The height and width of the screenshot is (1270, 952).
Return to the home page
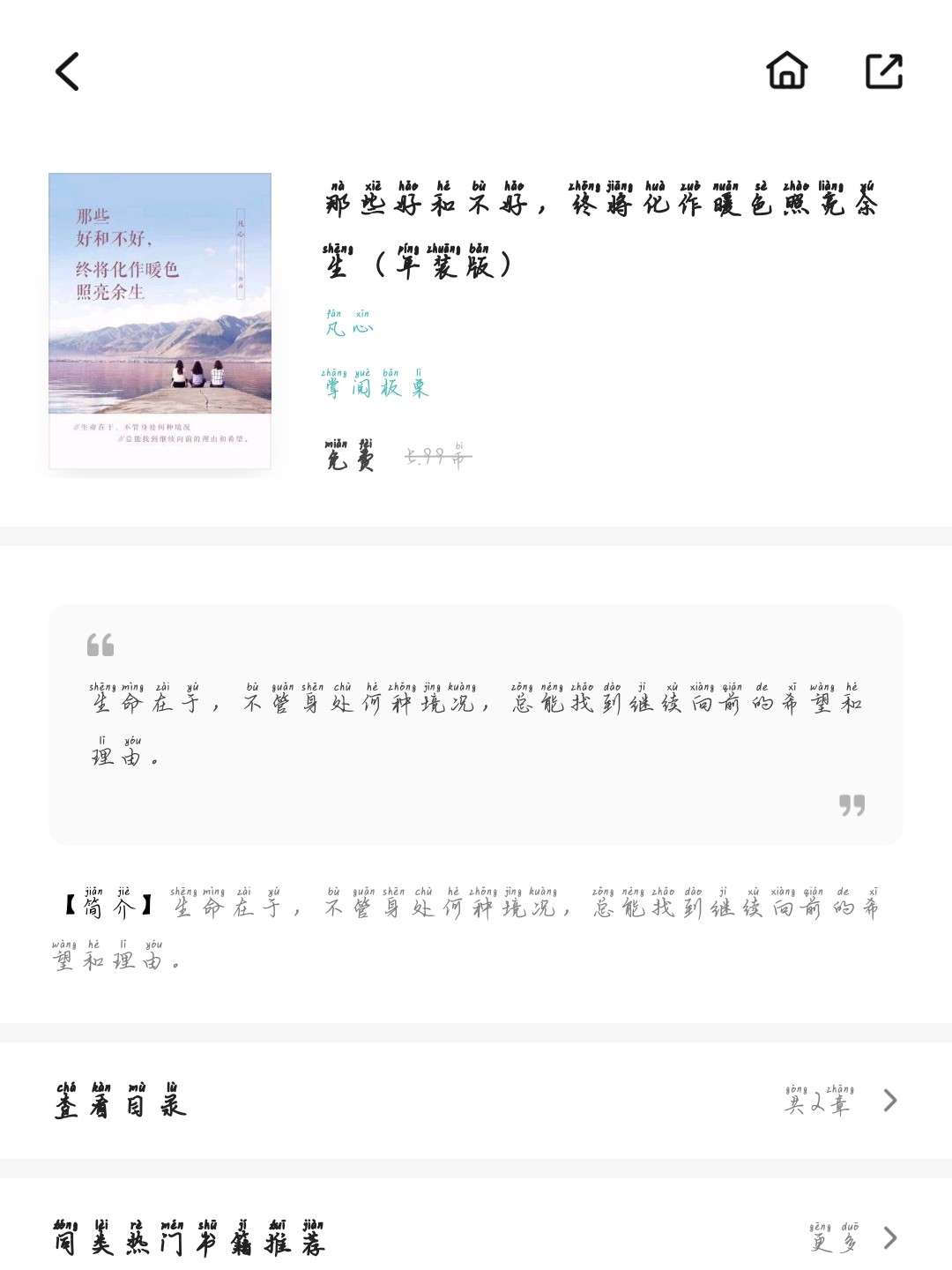point(786,71)
